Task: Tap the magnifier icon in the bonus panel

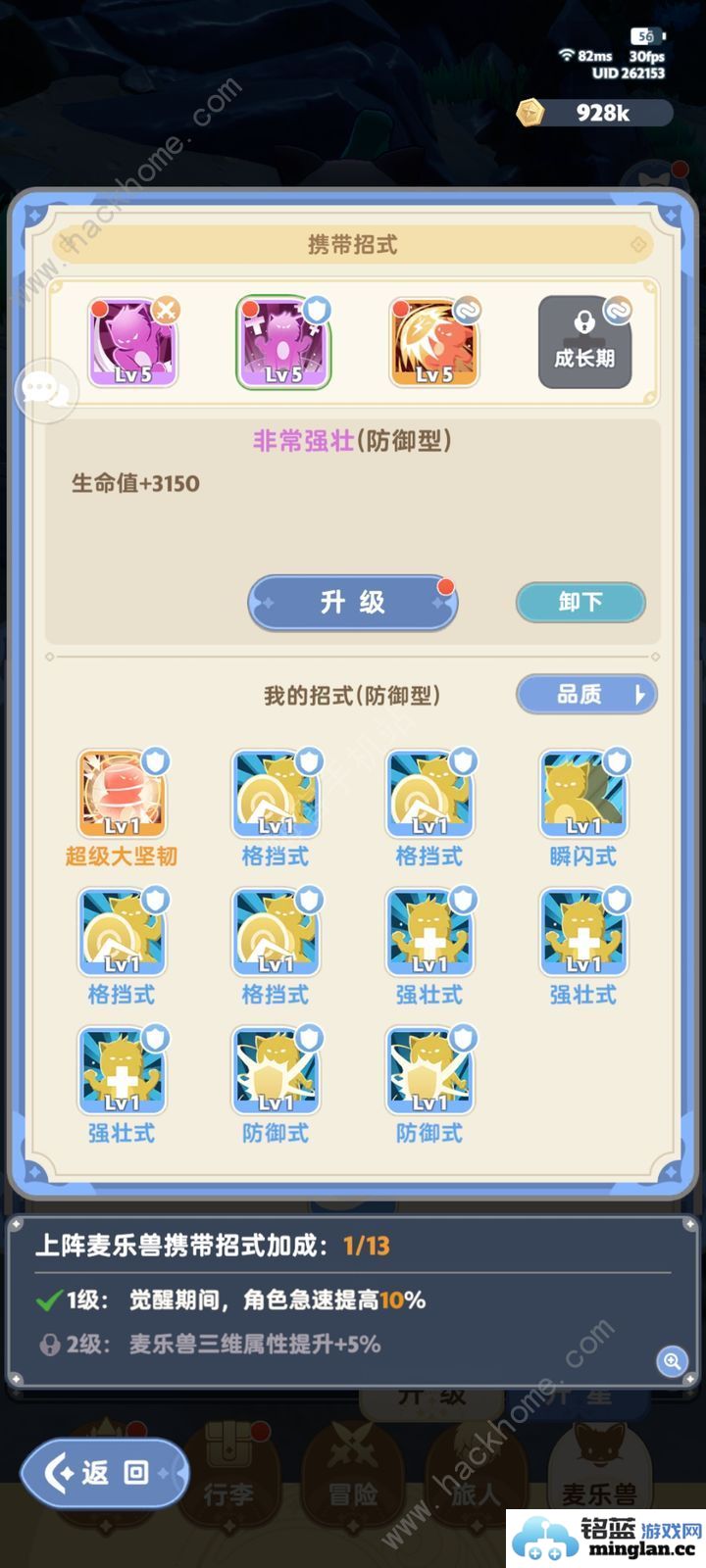Action: (x=672, y=1360)
